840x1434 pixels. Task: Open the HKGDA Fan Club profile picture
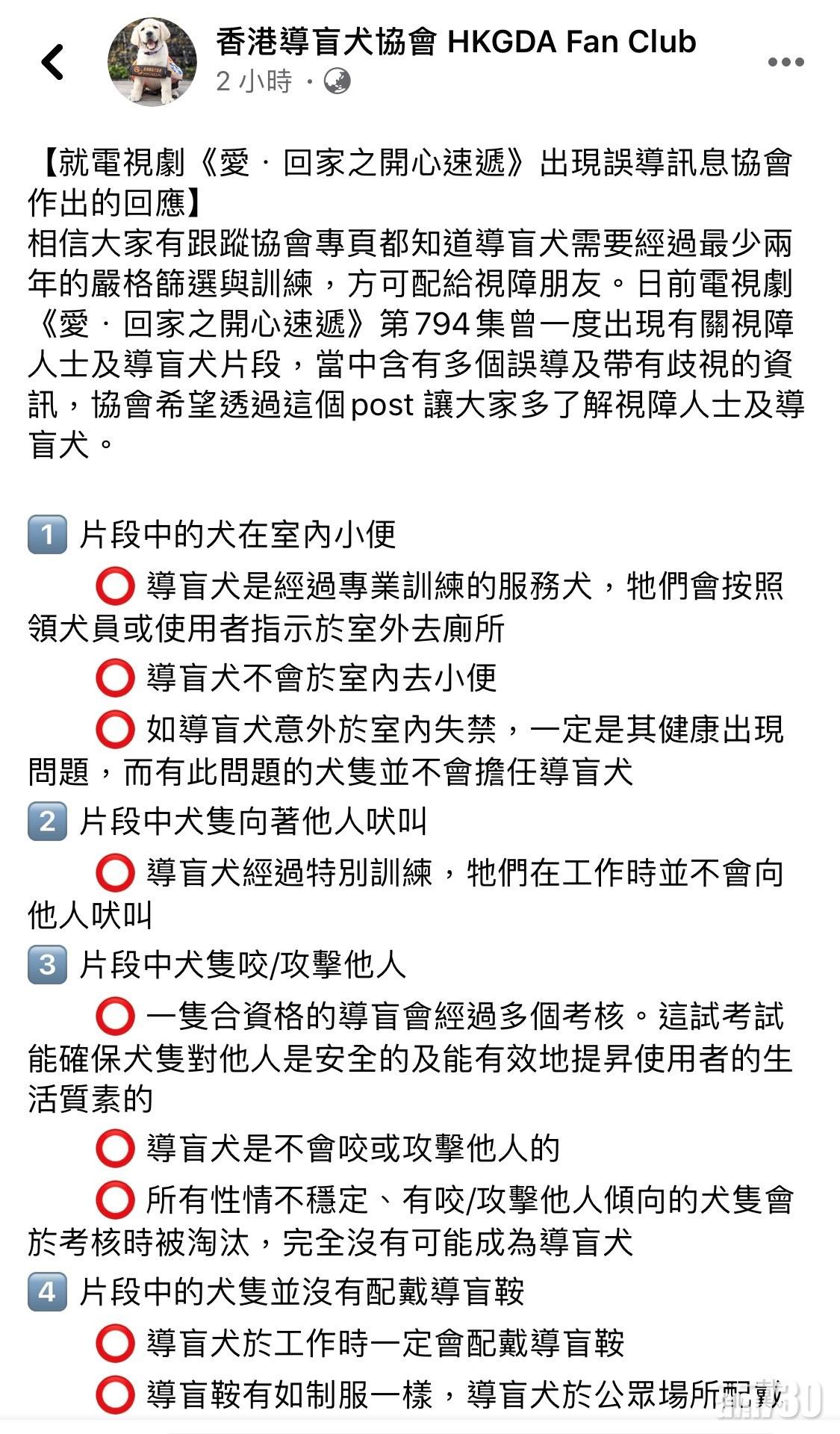[152, 61]
